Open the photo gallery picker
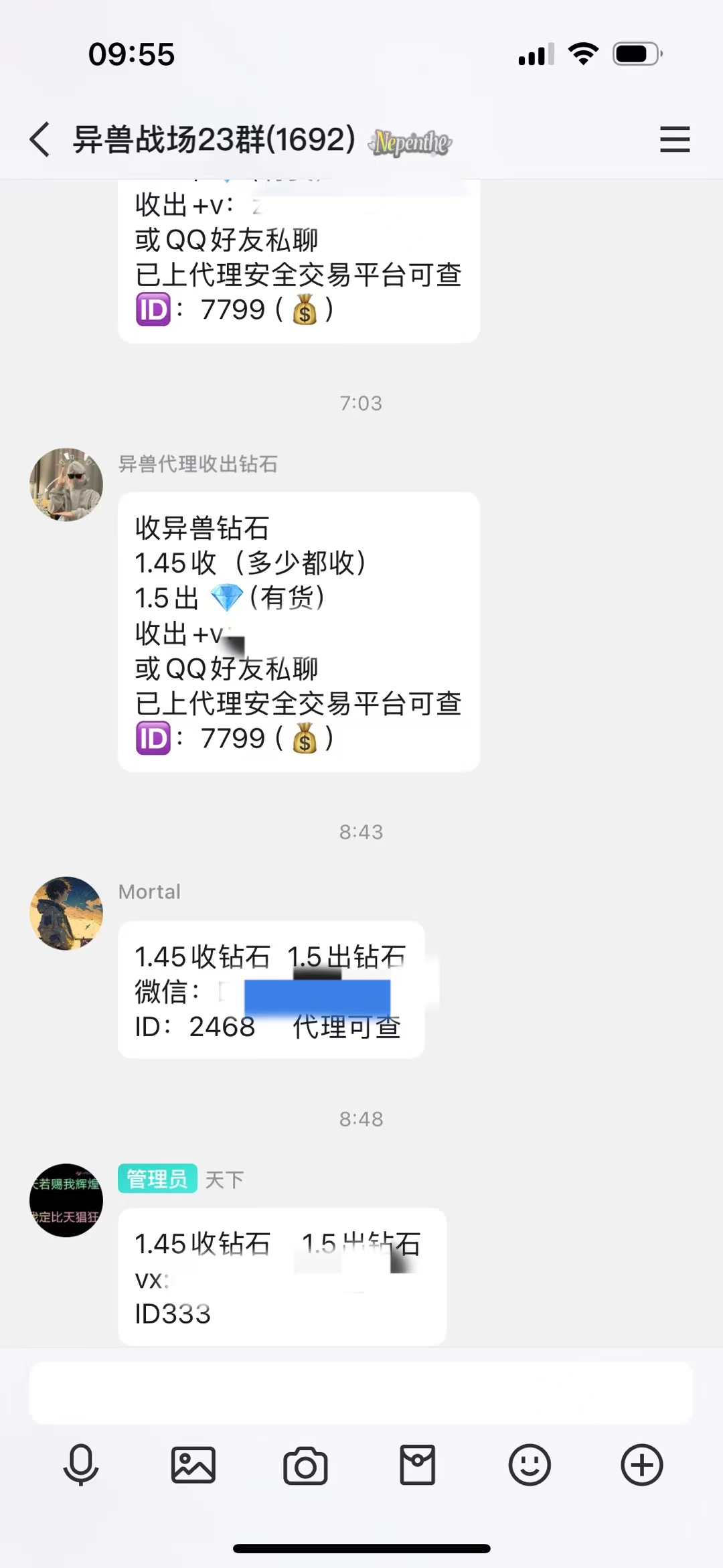The width and height of the screenshot is (723, 1568). 193,1465
